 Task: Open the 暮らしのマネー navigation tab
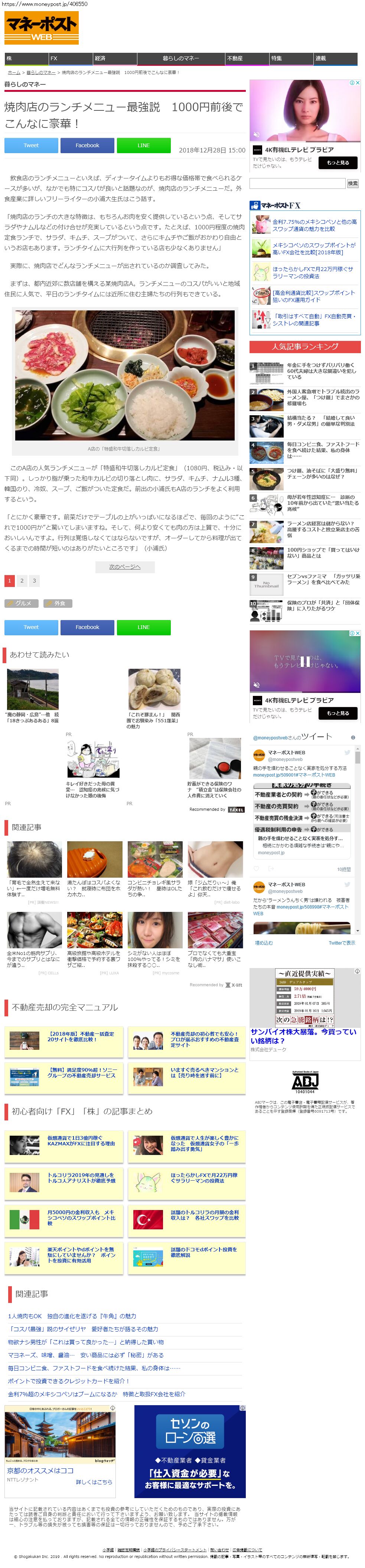181,58
